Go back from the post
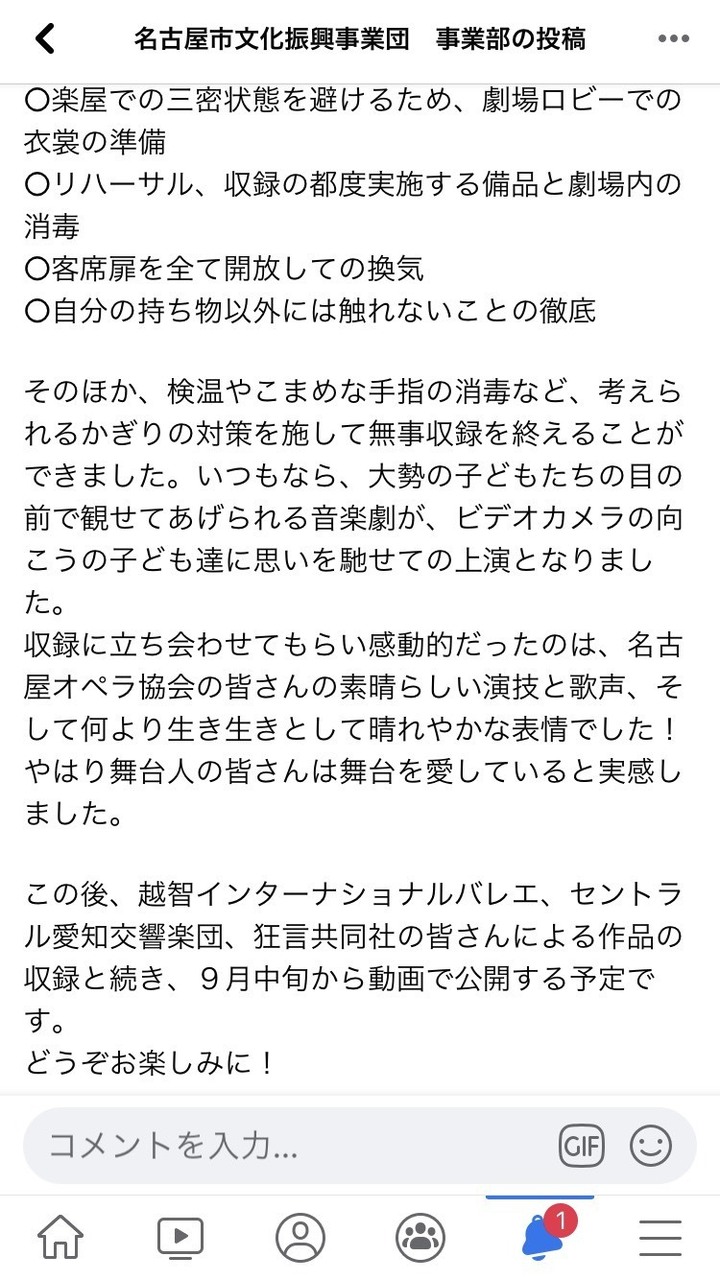The image size is (720, 1280). tap(44, 39)
